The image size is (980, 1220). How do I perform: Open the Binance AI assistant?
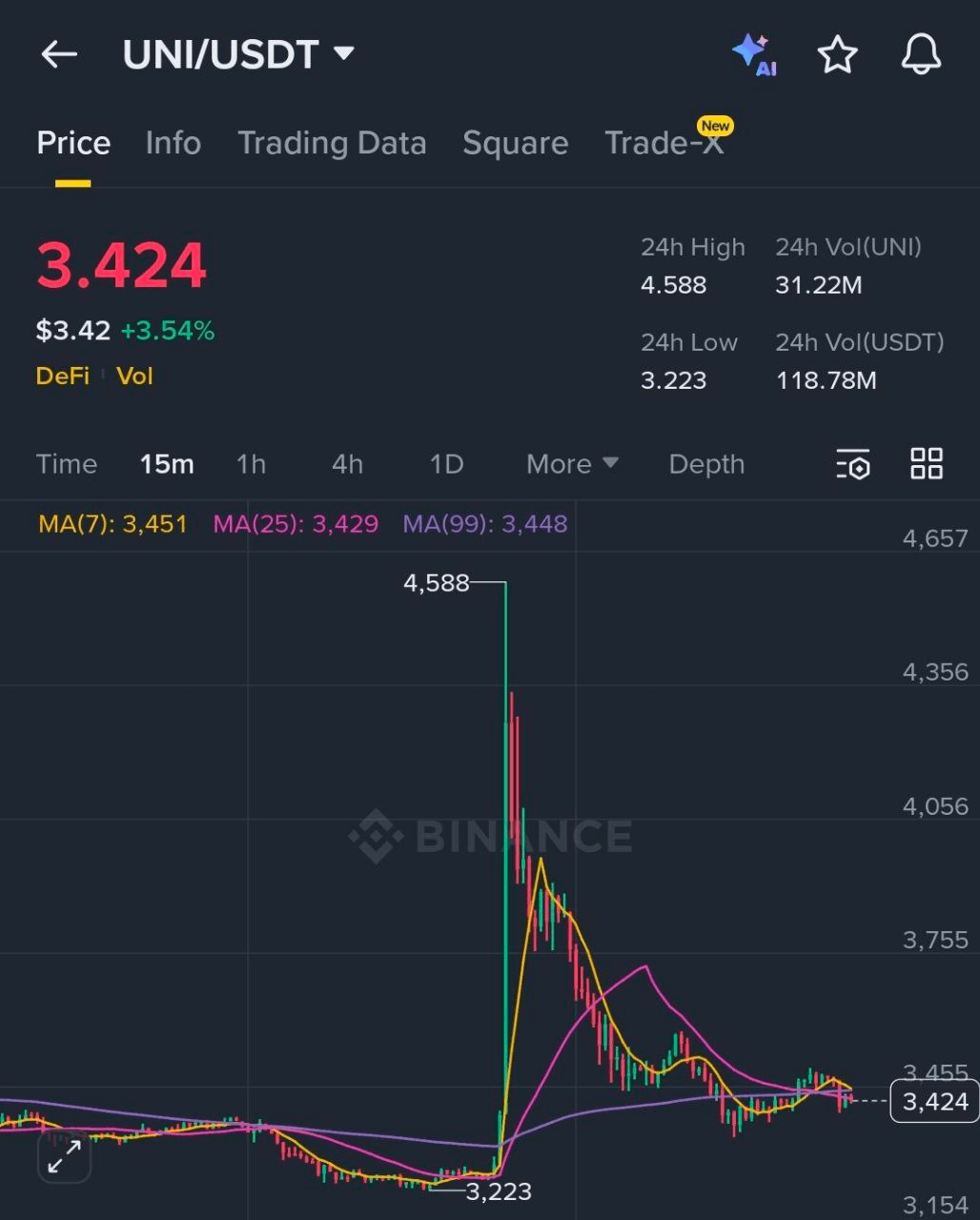click(x=755, y=54)
